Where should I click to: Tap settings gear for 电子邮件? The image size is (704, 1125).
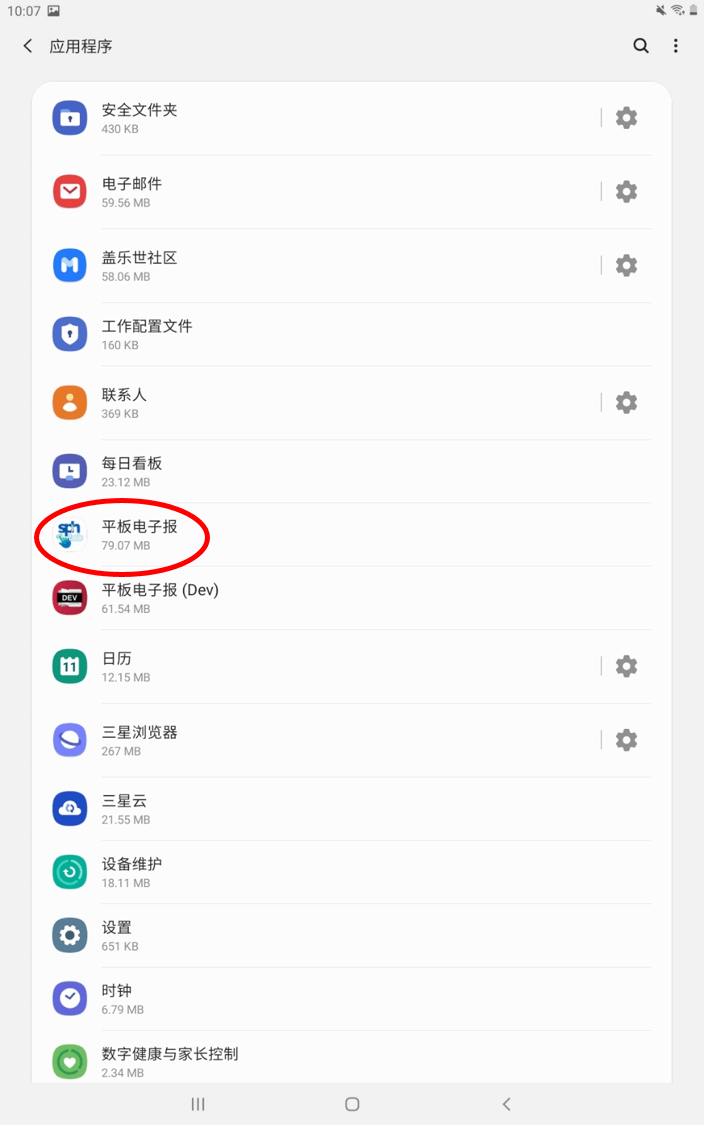pyautogui.click(x=626, y=192)
